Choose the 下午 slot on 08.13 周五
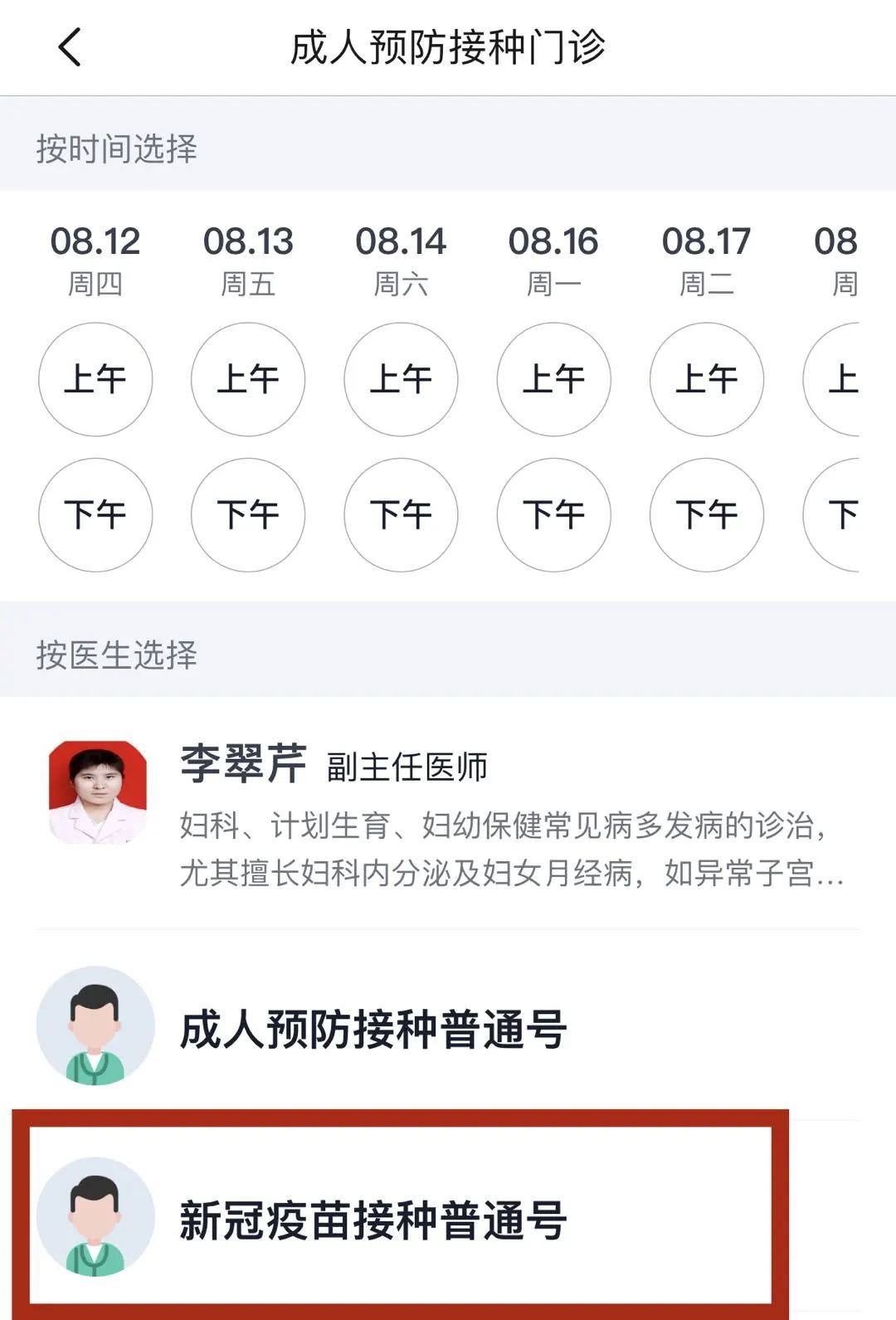Screen dimensions: 896x1320 pos(248,514)
